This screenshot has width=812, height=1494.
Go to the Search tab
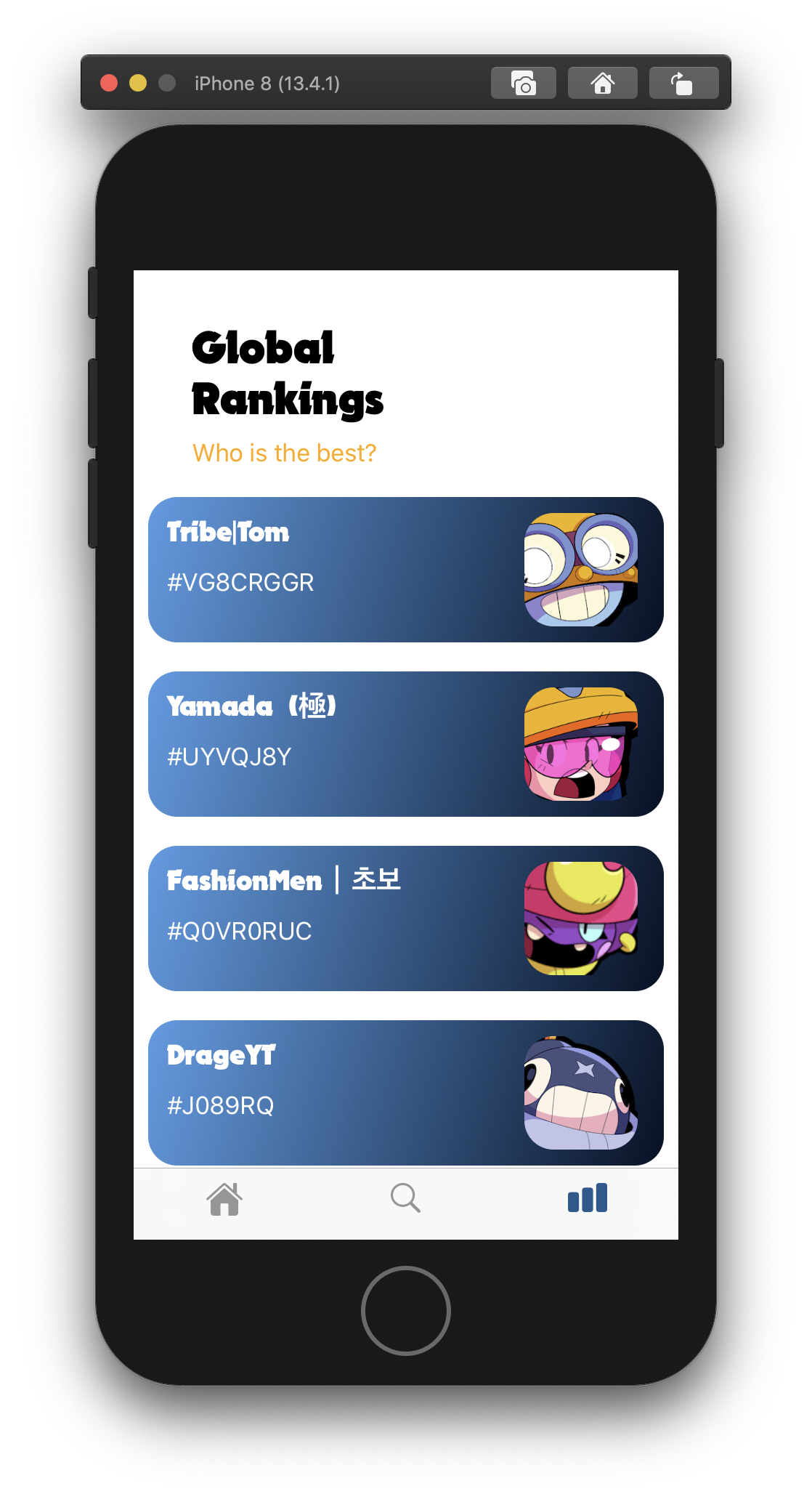click(405, 1198)
